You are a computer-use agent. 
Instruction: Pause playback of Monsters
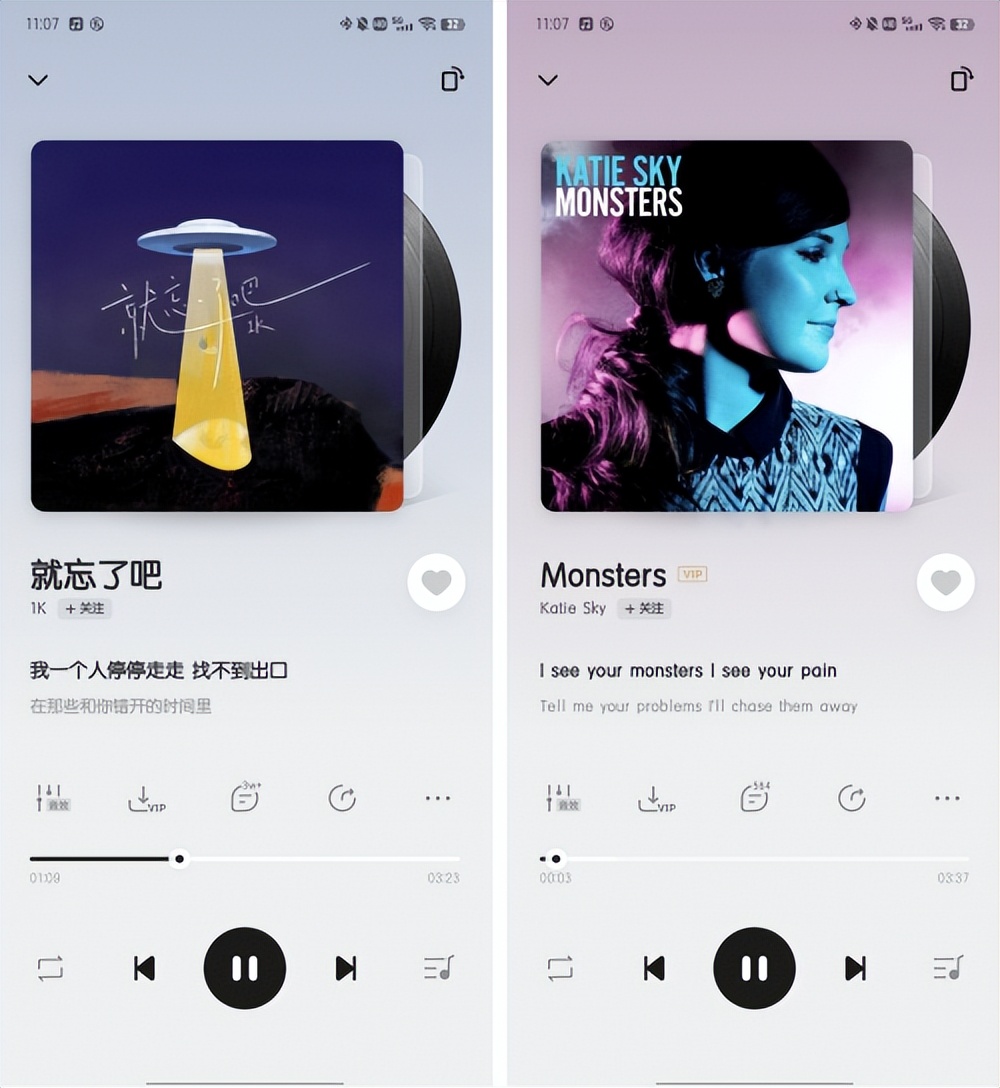pyautogui.click(x=754, y=968)
